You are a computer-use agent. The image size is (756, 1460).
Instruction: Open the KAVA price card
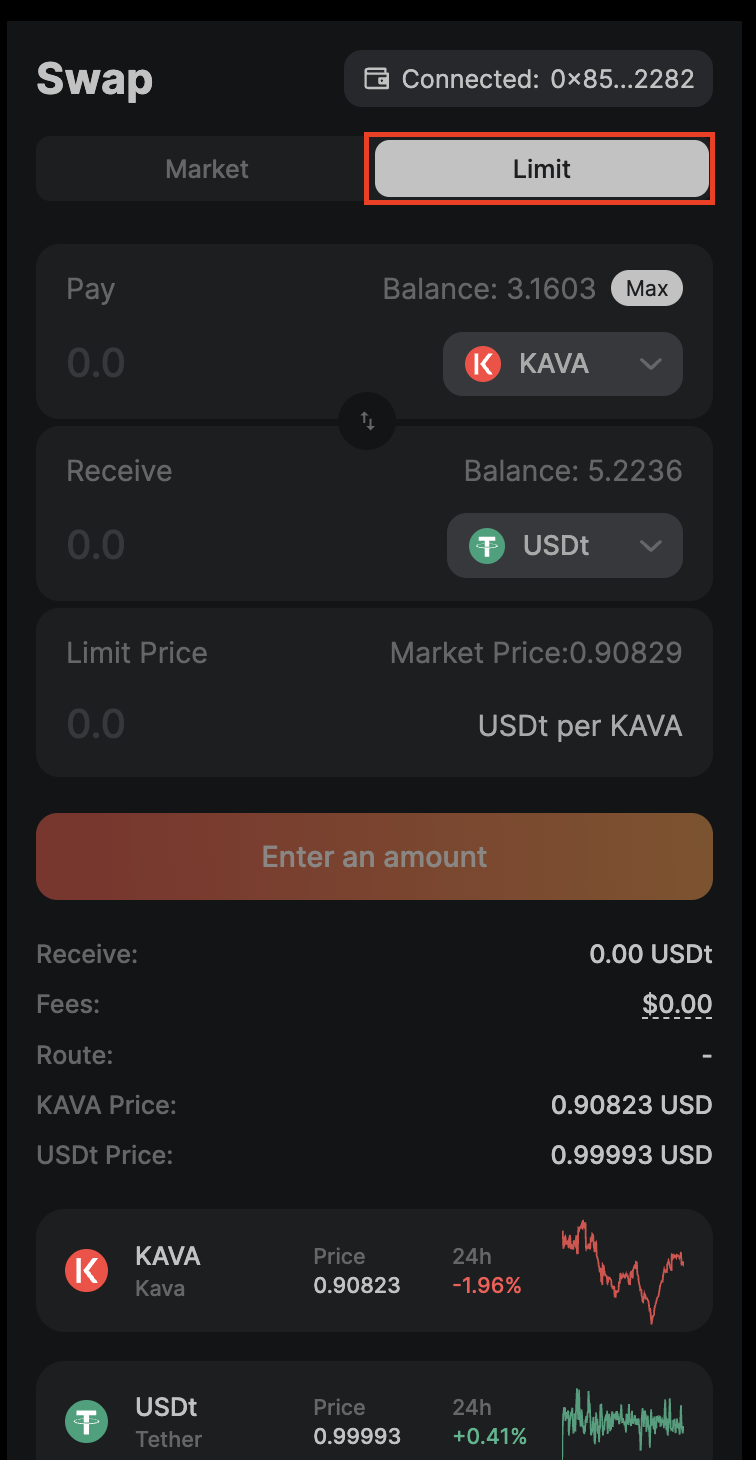374,1271
